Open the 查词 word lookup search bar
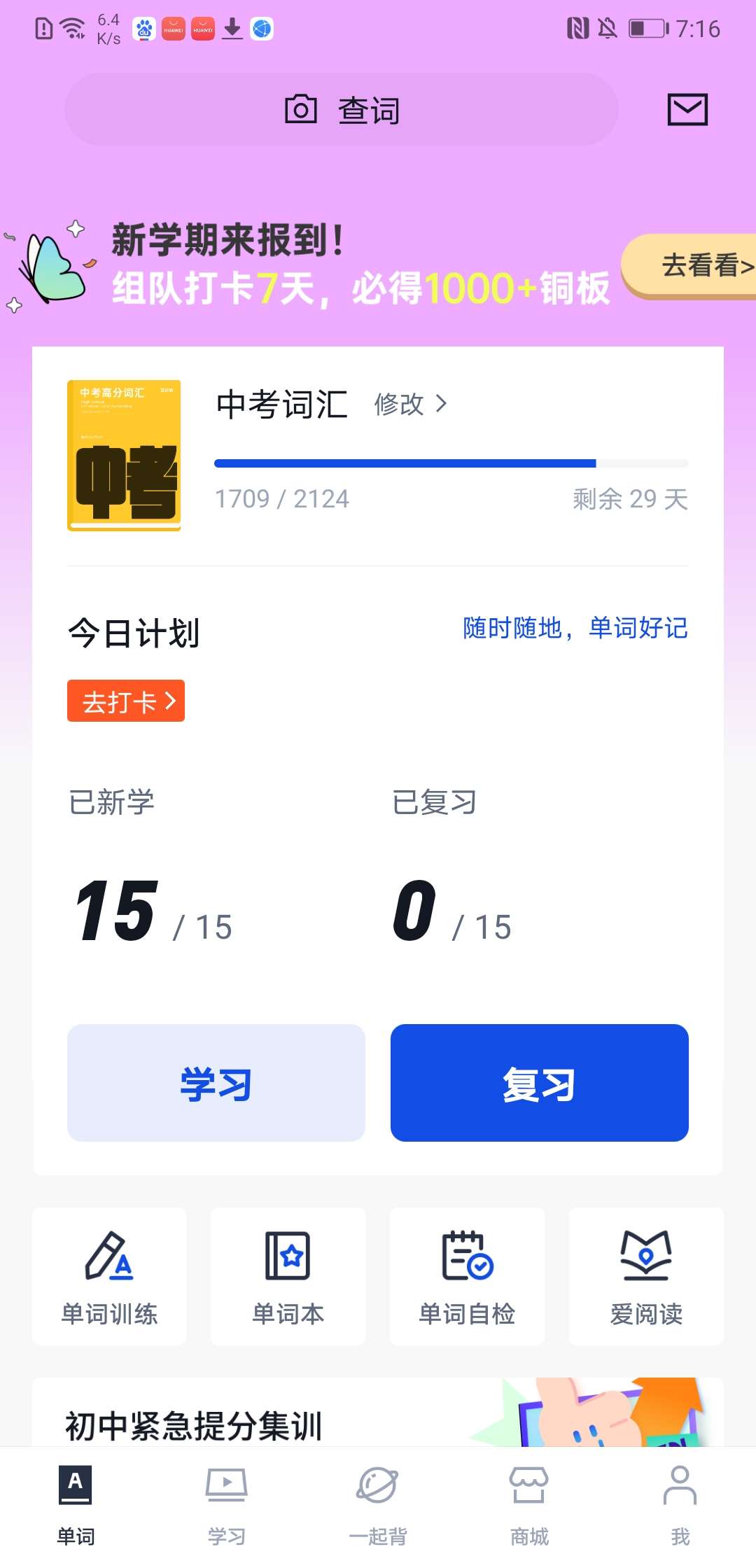 pos(342,110)
